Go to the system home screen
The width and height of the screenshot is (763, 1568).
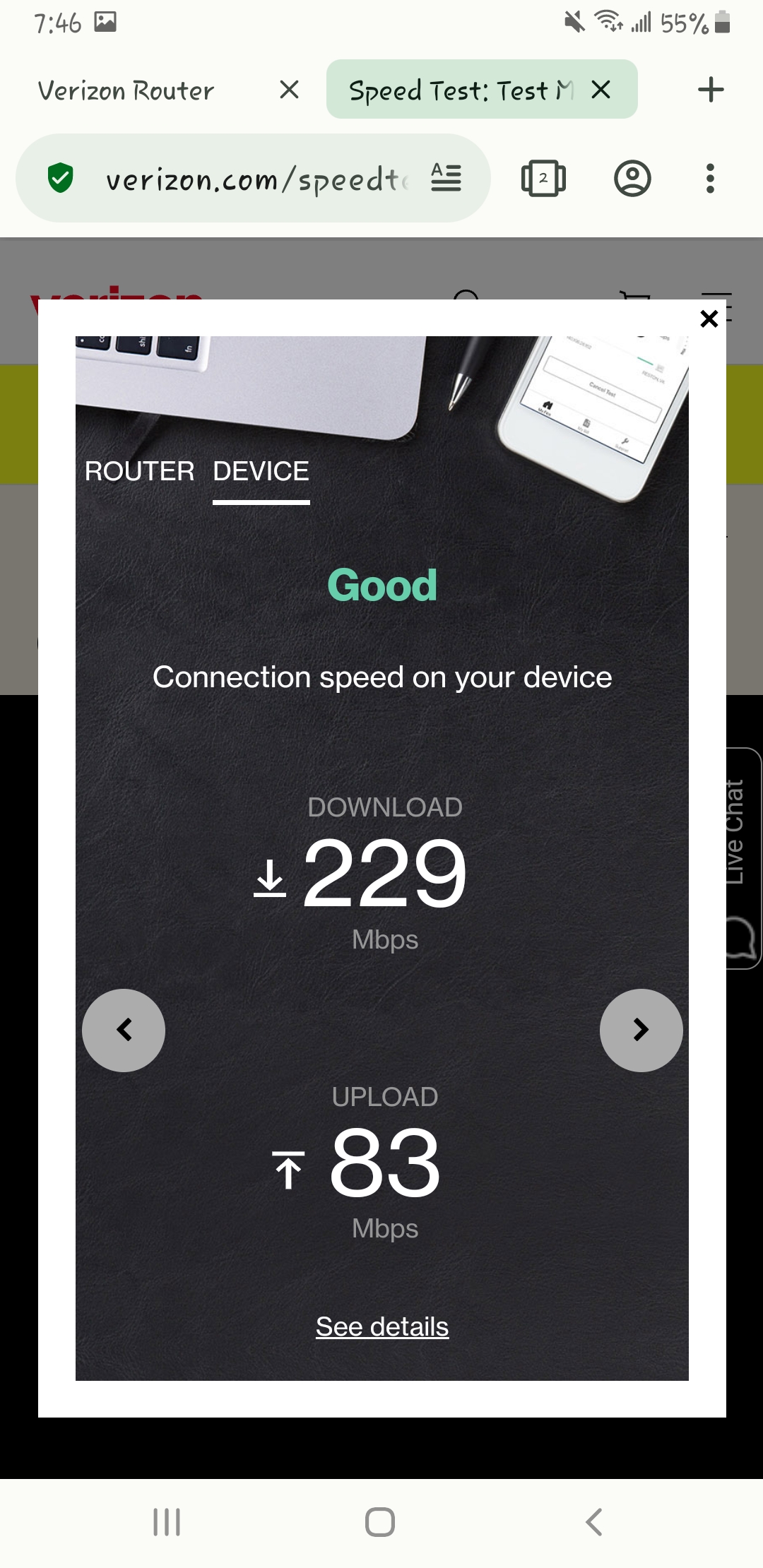coord(380,1522)
